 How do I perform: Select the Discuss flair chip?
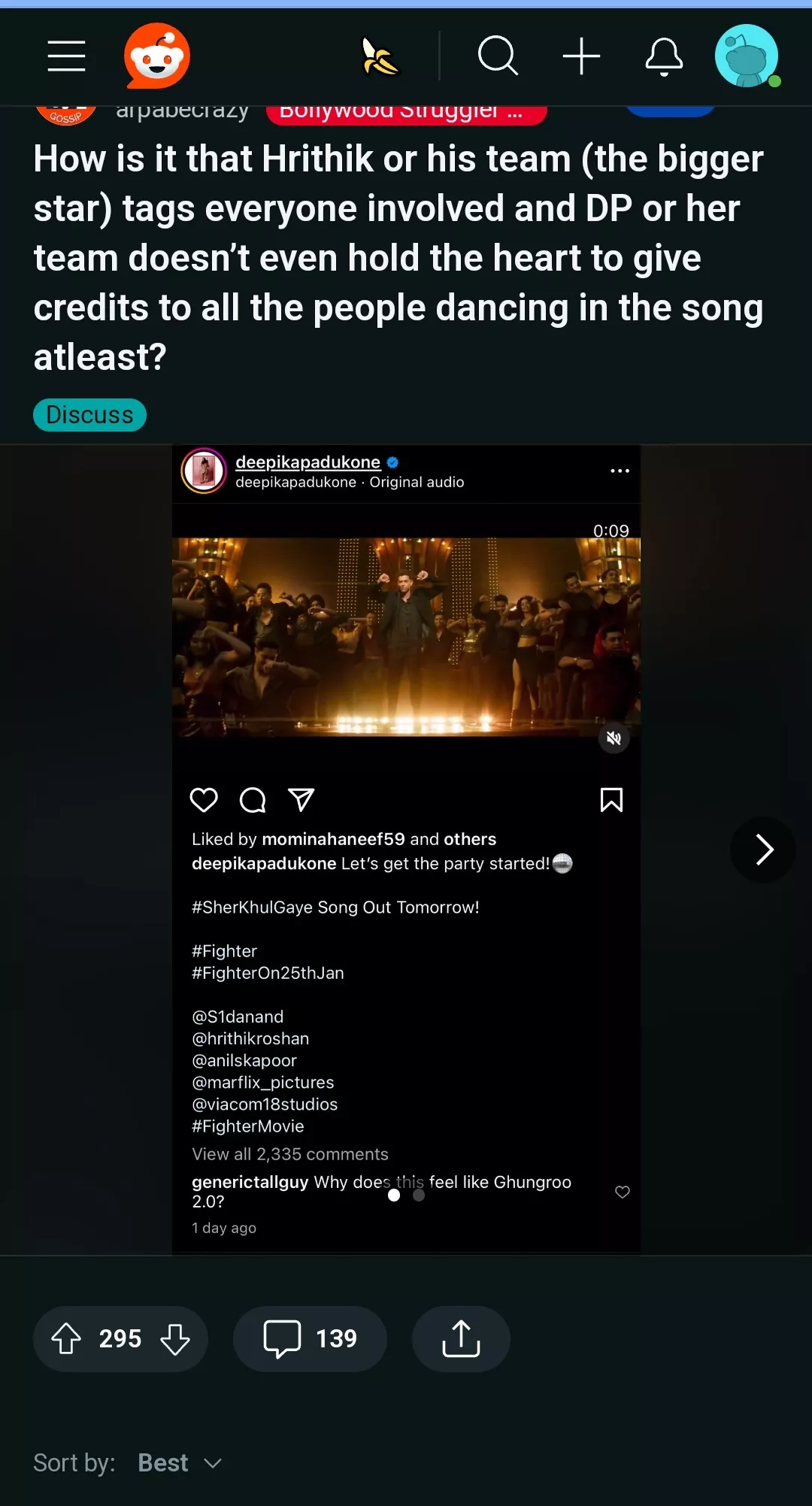point(89,415)
